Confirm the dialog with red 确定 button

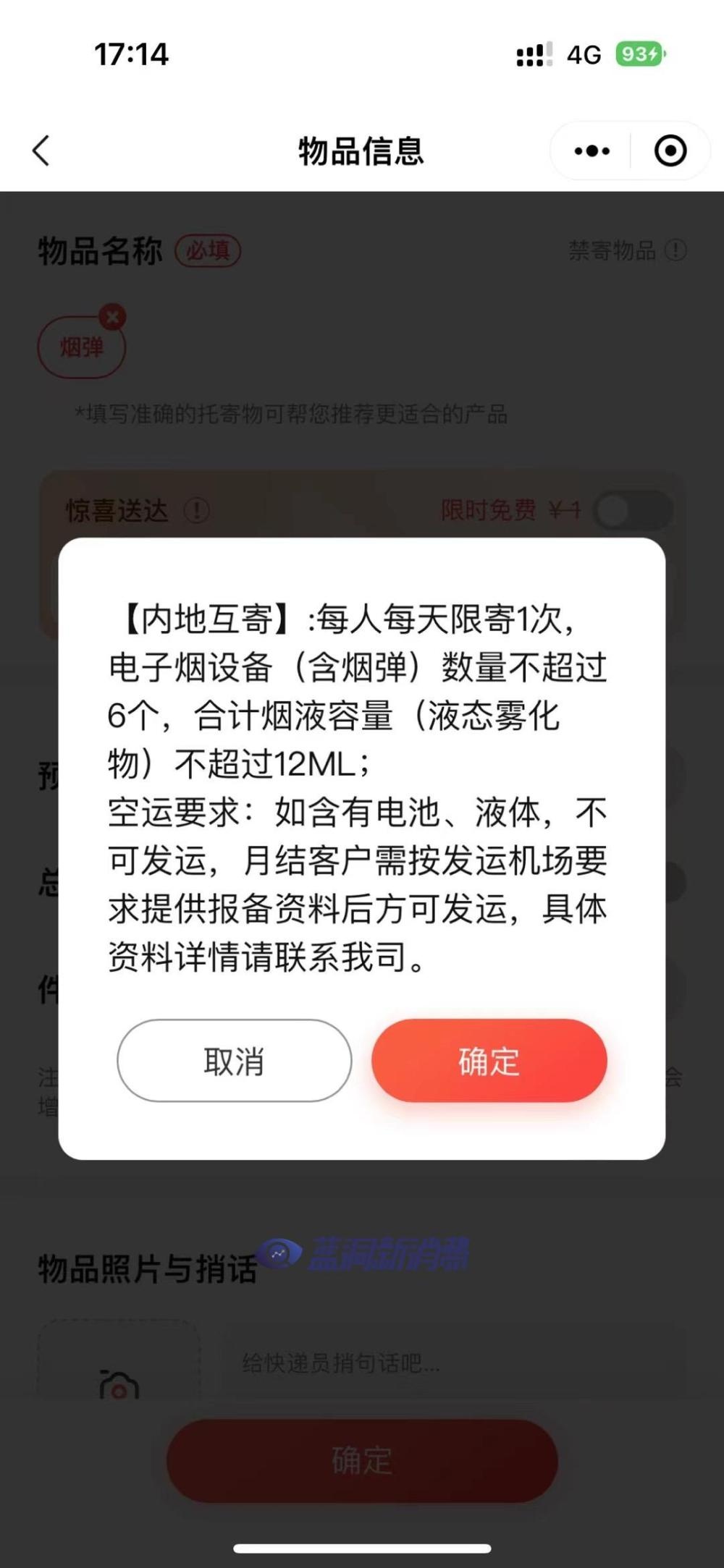tap(489, 1061)
